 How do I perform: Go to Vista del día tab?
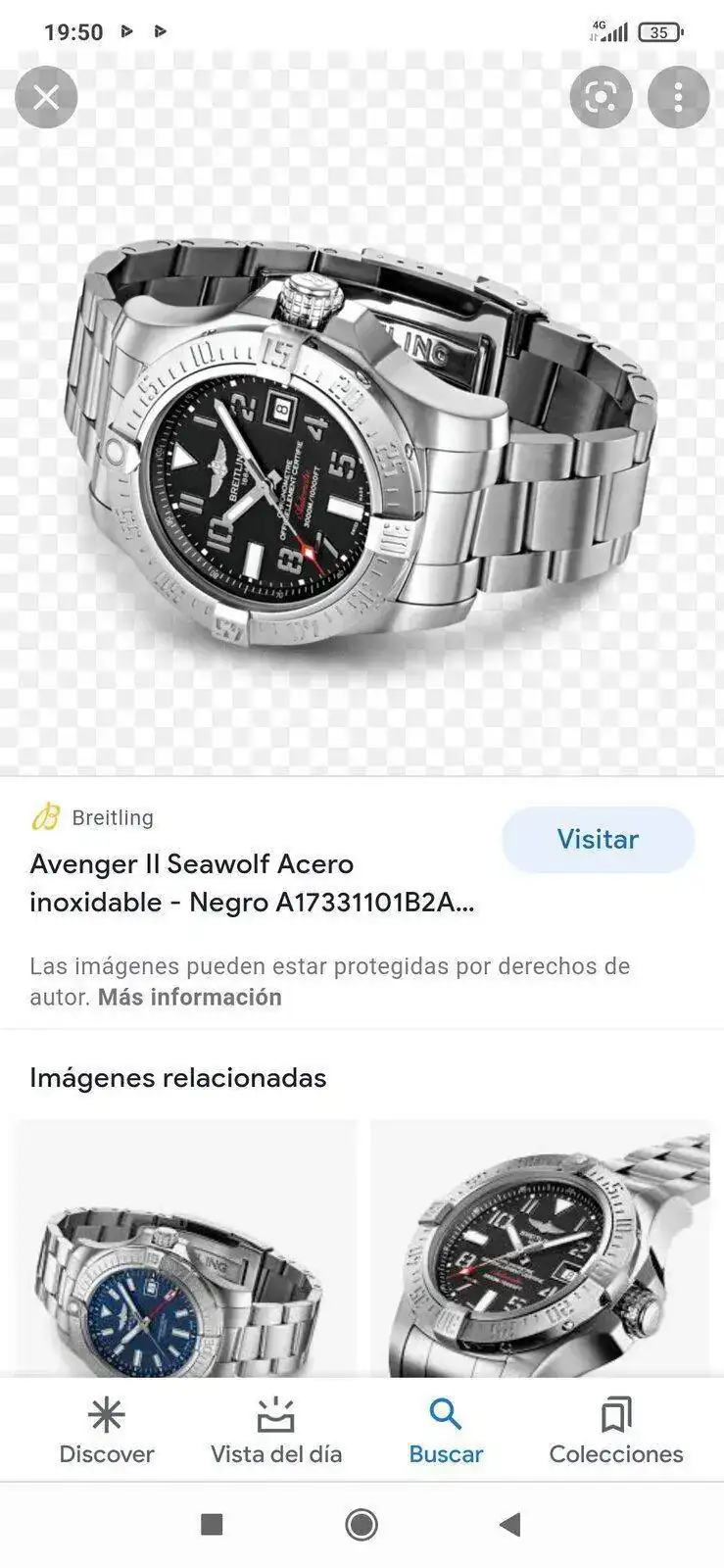(x=276, y=1431)
